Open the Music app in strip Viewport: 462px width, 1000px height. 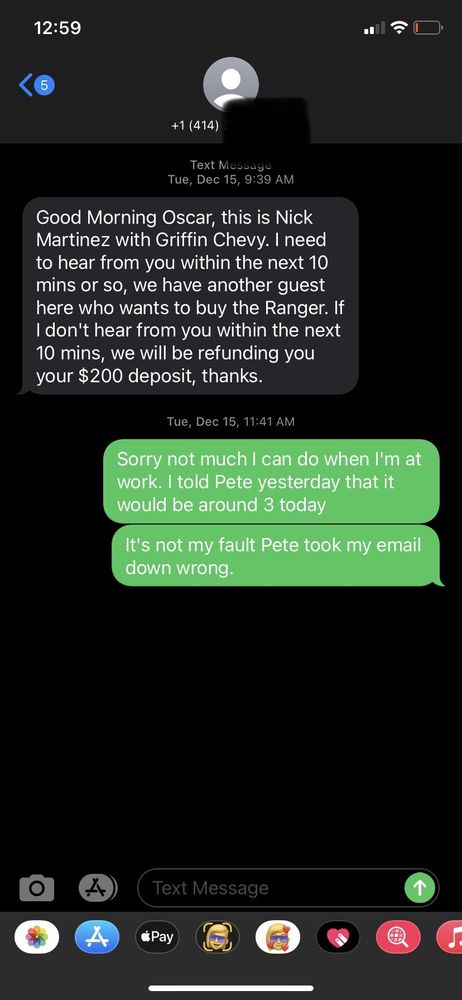point(449,937)
